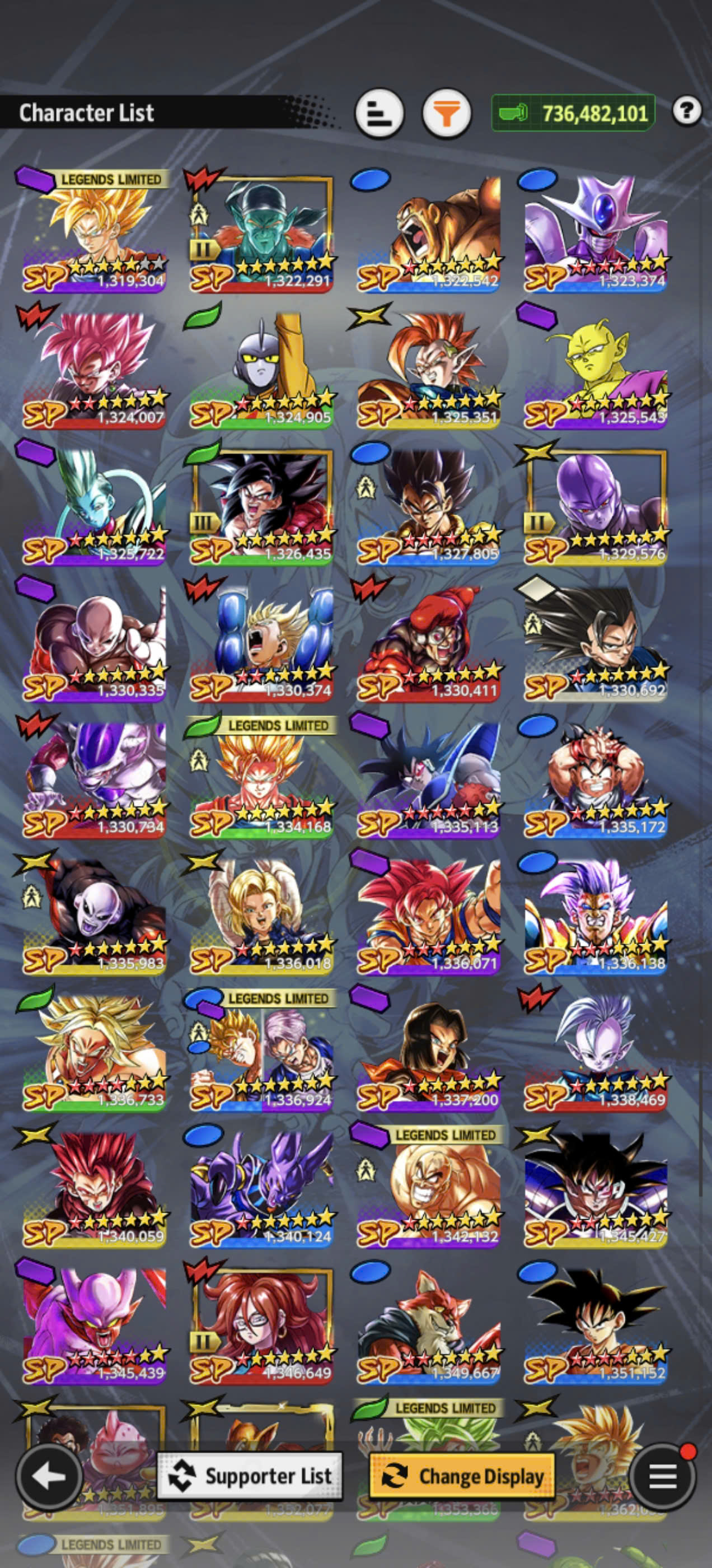Open the orange filter funnel
The image size is (712, 1568).
447,113
